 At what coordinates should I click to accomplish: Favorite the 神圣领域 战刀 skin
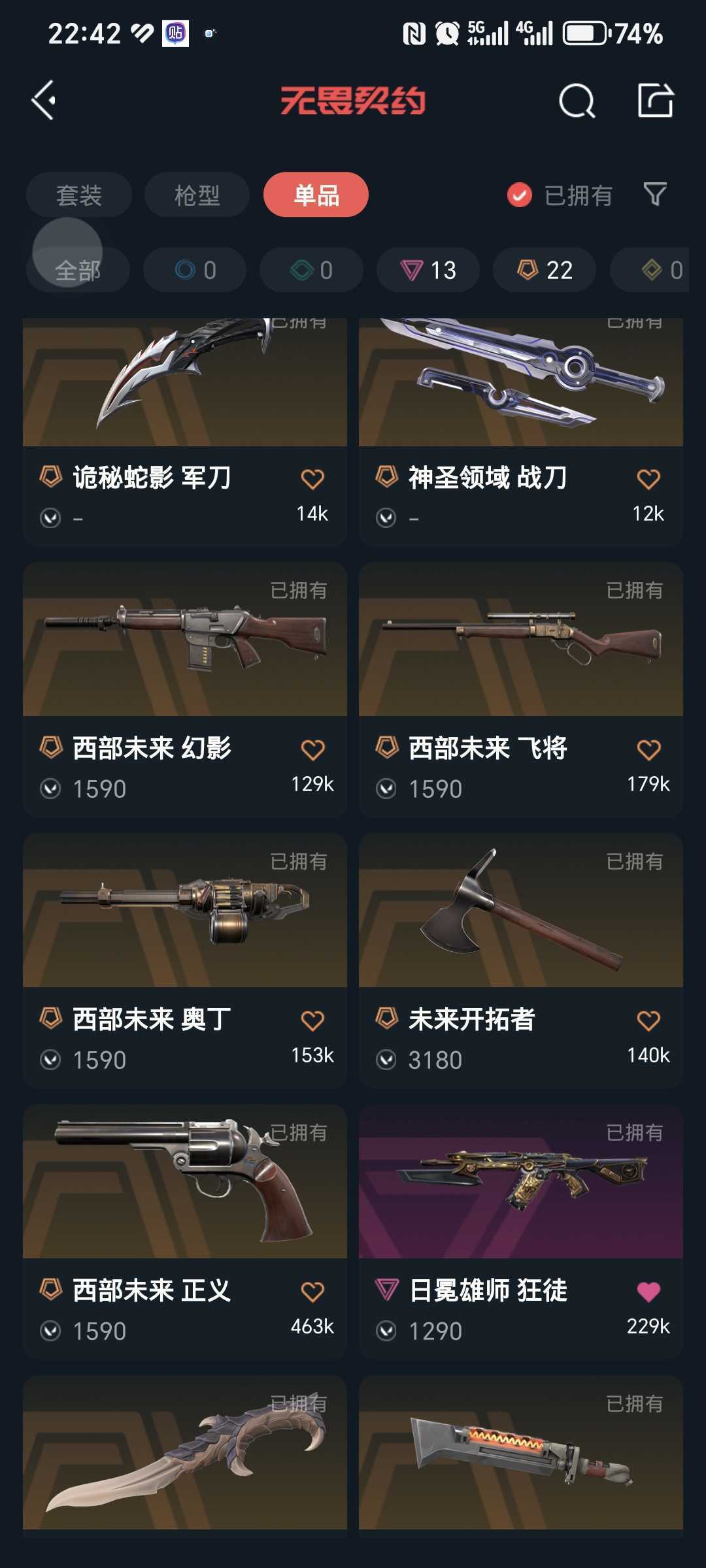(648, 480)
